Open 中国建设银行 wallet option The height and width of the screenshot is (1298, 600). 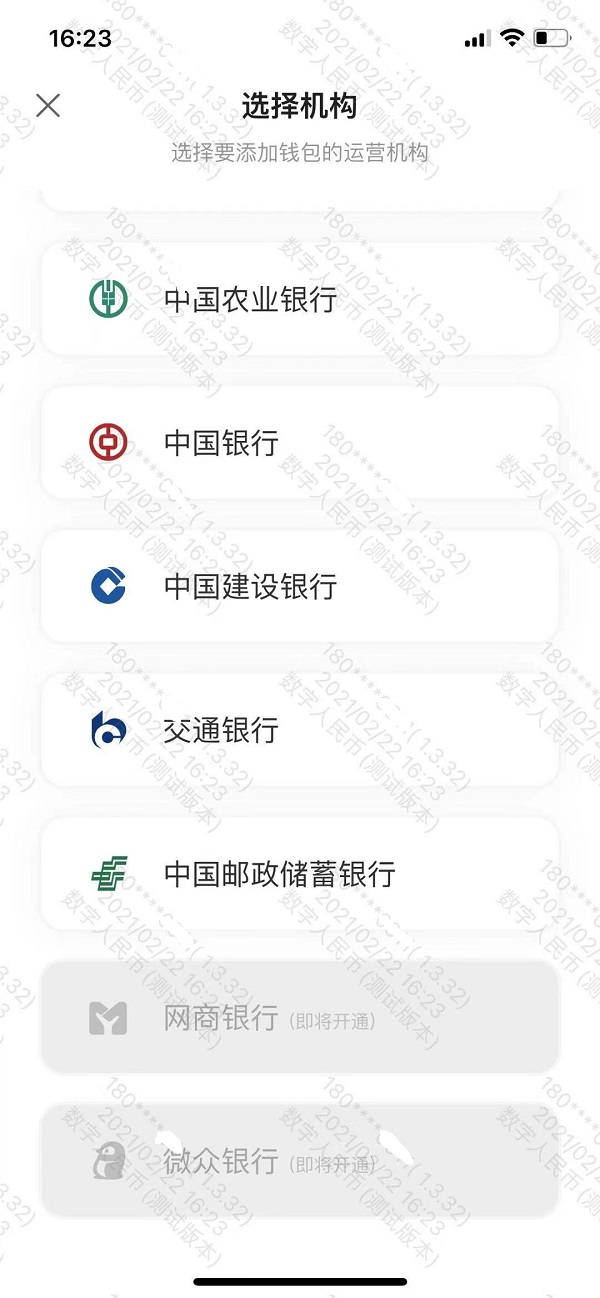pyautogui.click(x=299, y=586)
